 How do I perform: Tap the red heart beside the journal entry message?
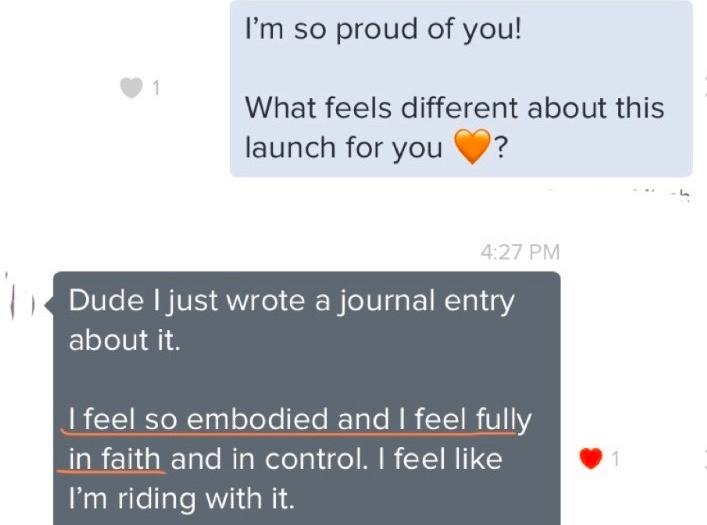tap(591, 458)
